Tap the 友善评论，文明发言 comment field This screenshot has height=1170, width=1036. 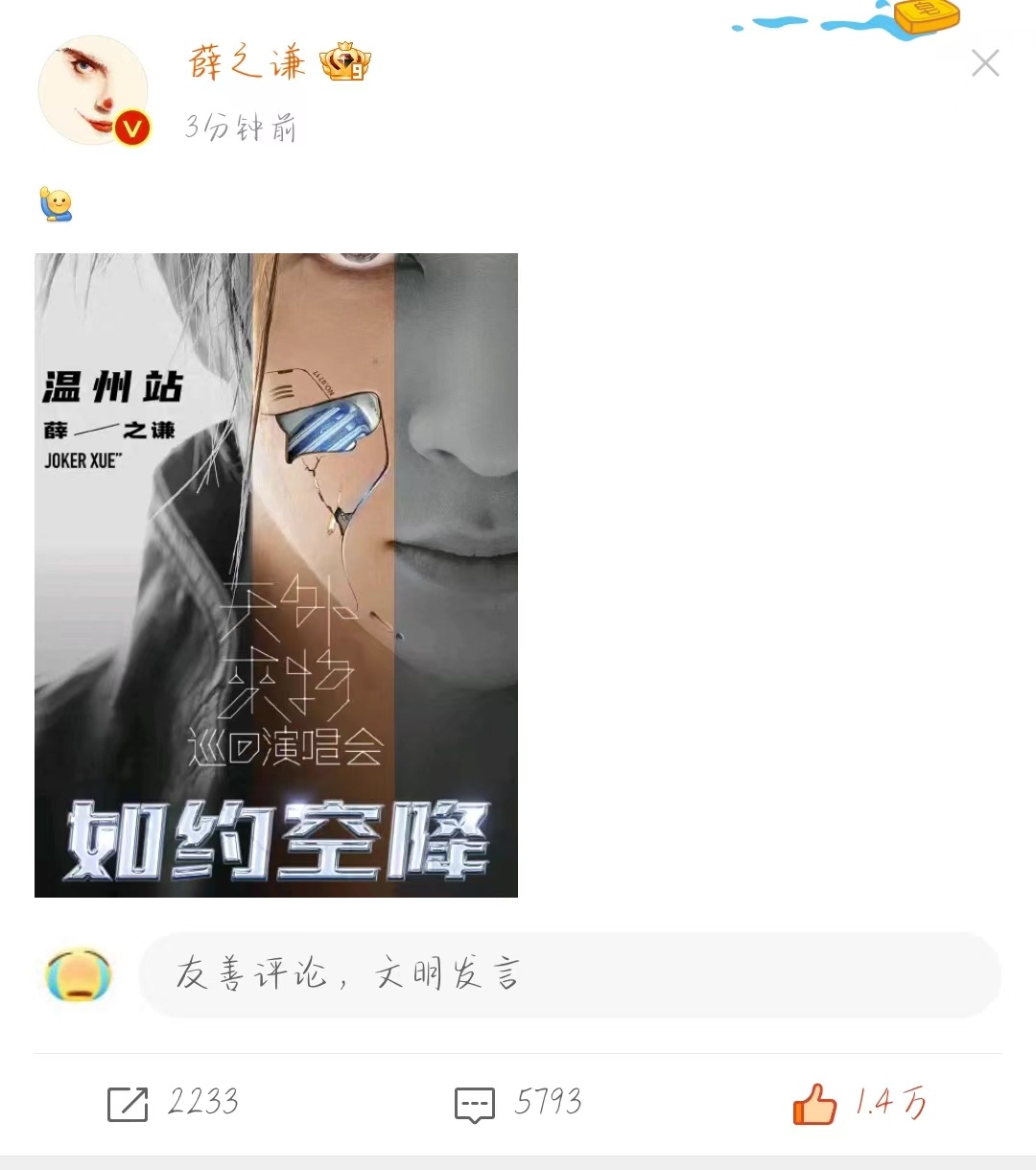click(x=570, y=974)
